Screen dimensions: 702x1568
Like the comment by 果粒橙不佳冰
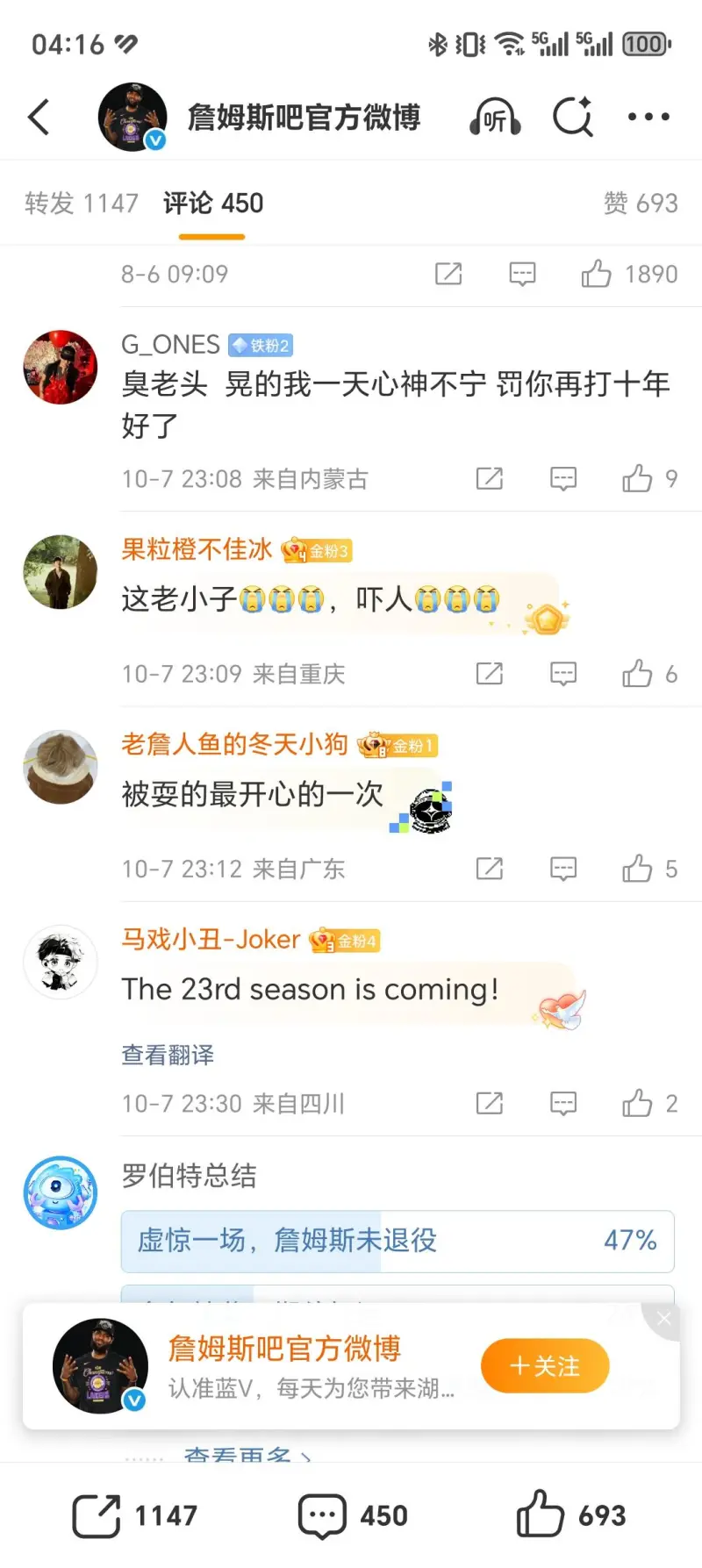[638, 674]
